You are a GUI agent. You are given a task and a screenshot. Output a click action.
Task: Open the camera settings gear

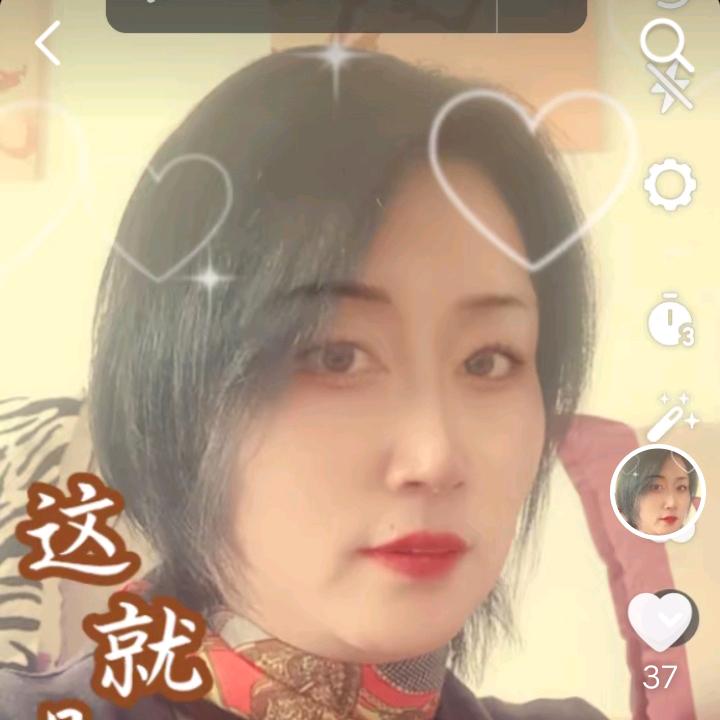click(669, 185)
